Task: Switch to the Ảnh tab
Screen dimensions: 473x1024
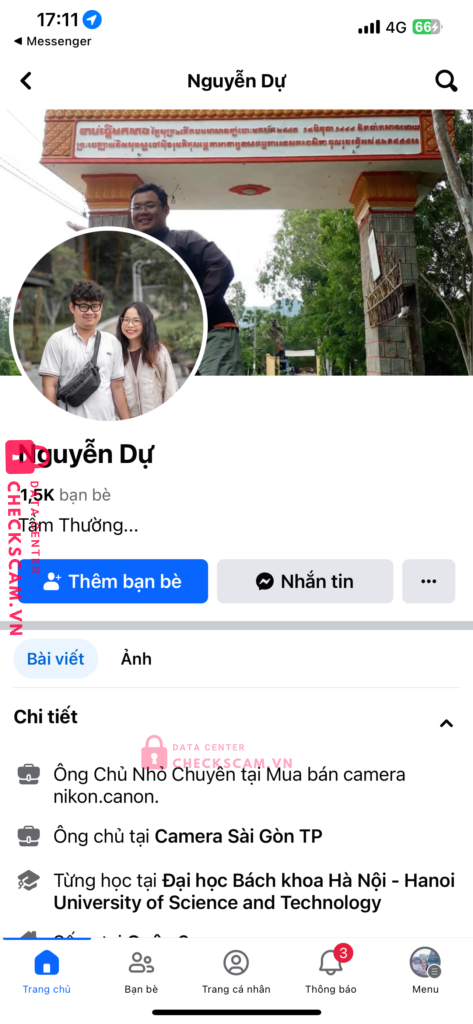Action: point(136,659)
